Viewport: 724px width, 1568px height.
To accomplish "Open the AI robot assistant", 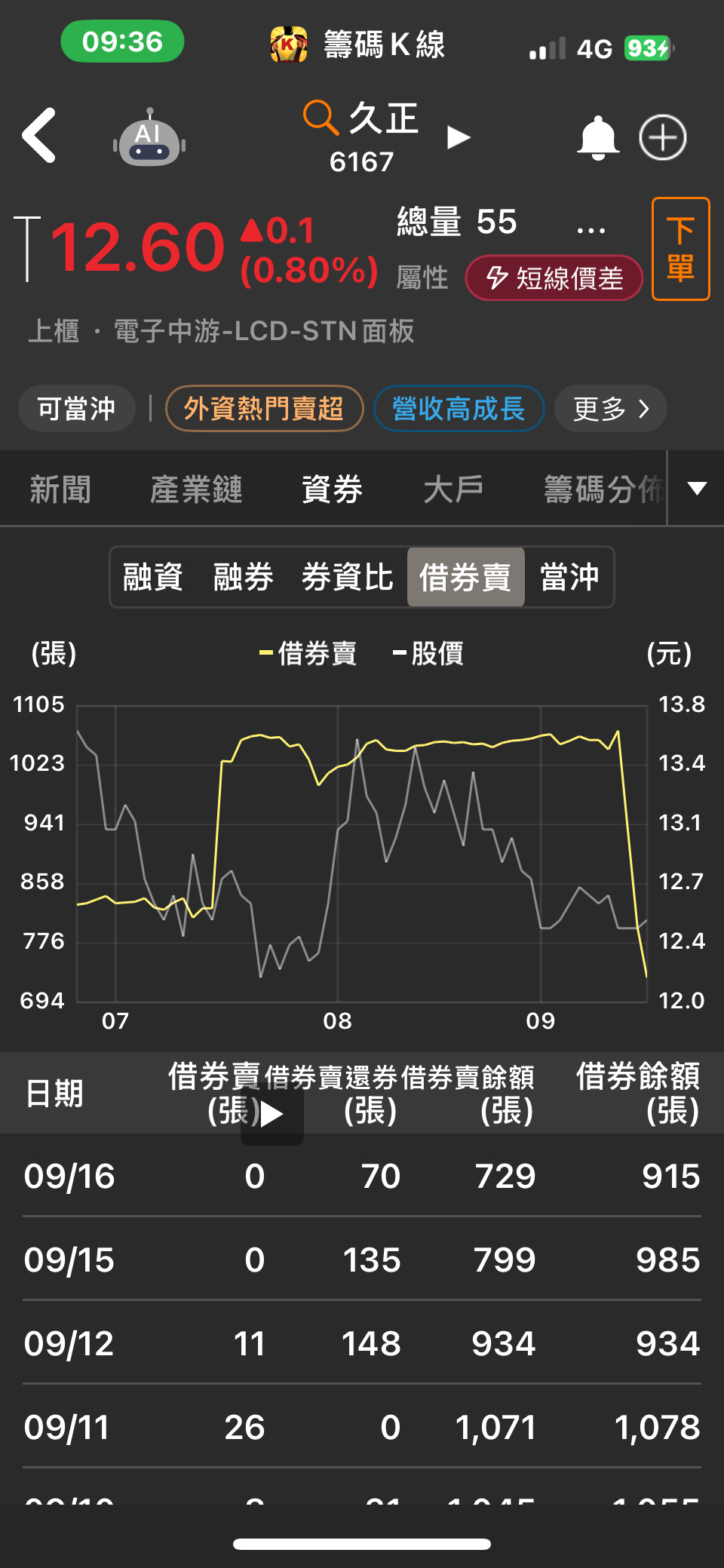I will pos(149,138).
